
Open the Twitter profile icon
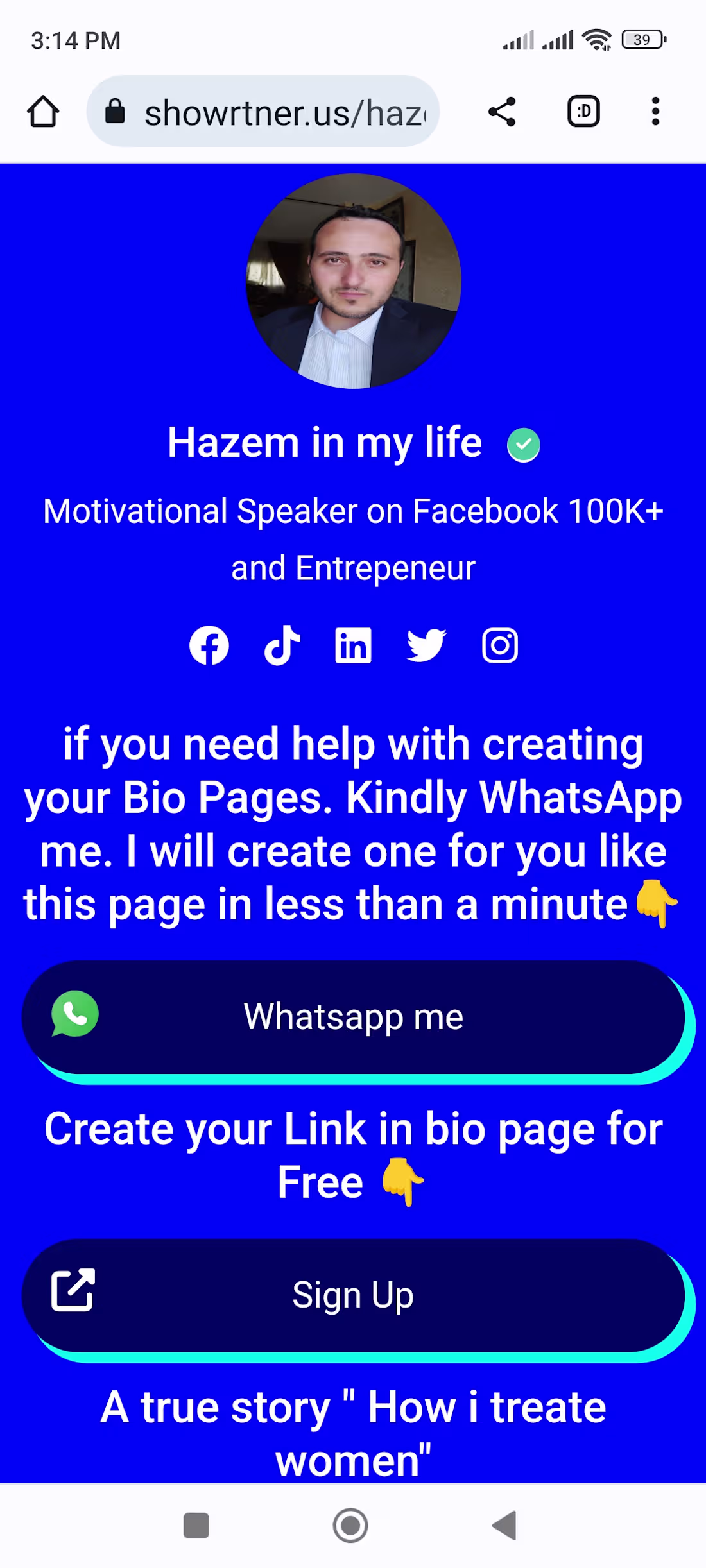[x=426, y=645]
